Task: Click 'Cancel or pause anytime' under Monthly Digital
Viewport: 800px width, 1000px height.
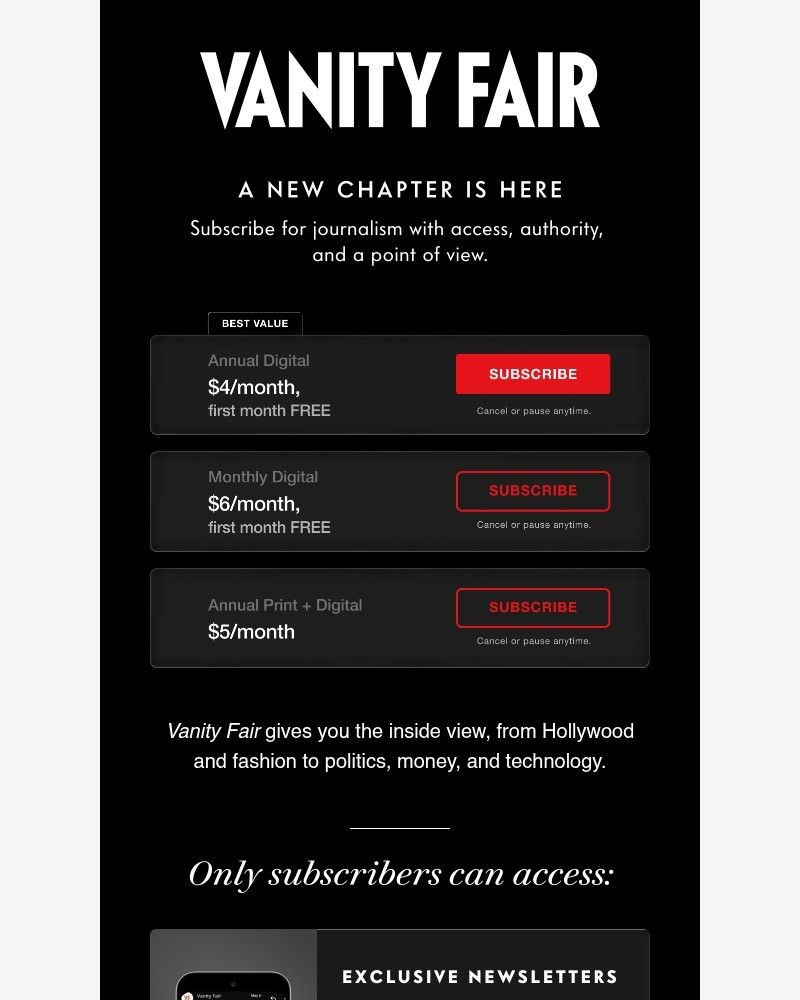Action: tap(533, 524)
